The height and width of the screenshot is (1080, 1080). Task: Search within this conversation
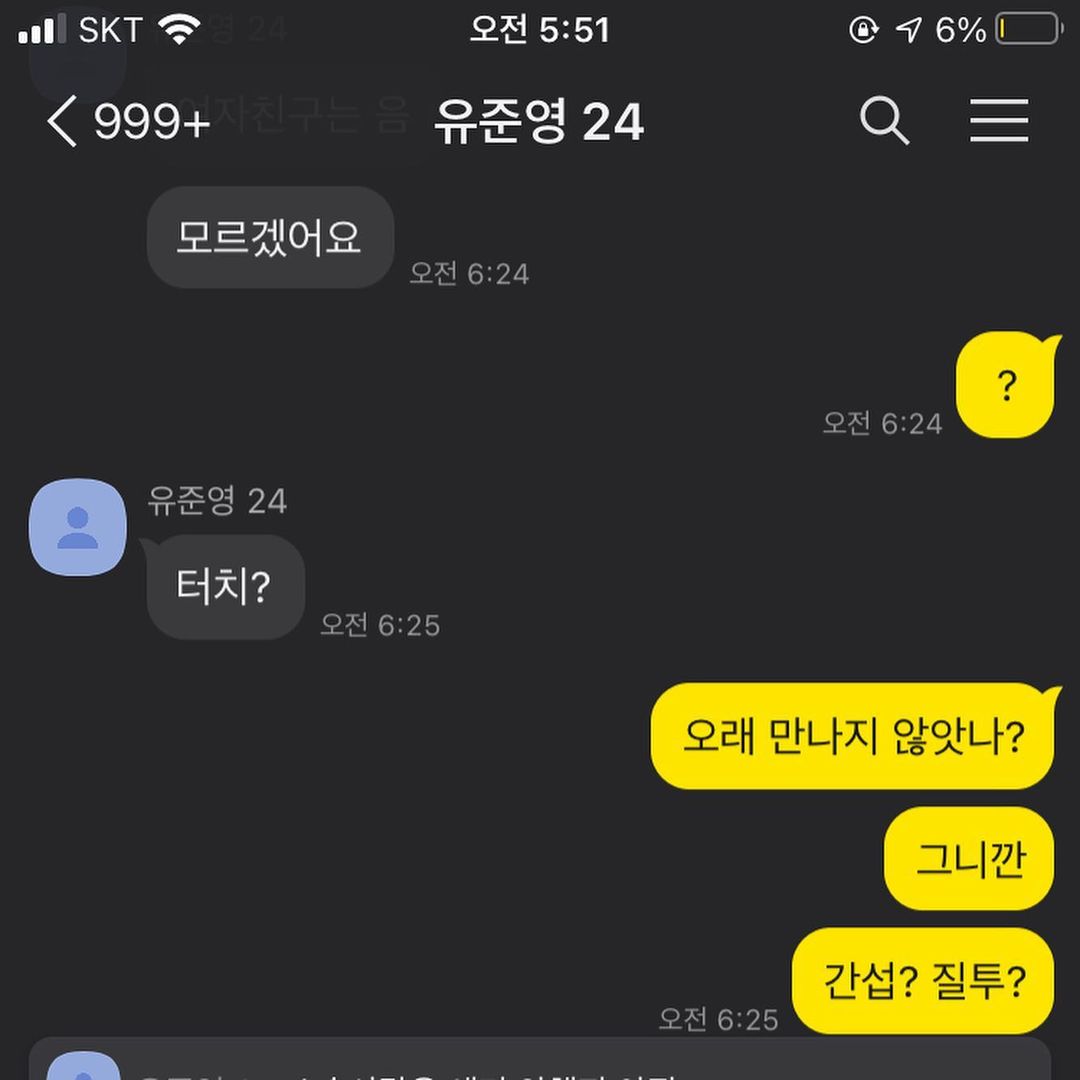(884, 122)
